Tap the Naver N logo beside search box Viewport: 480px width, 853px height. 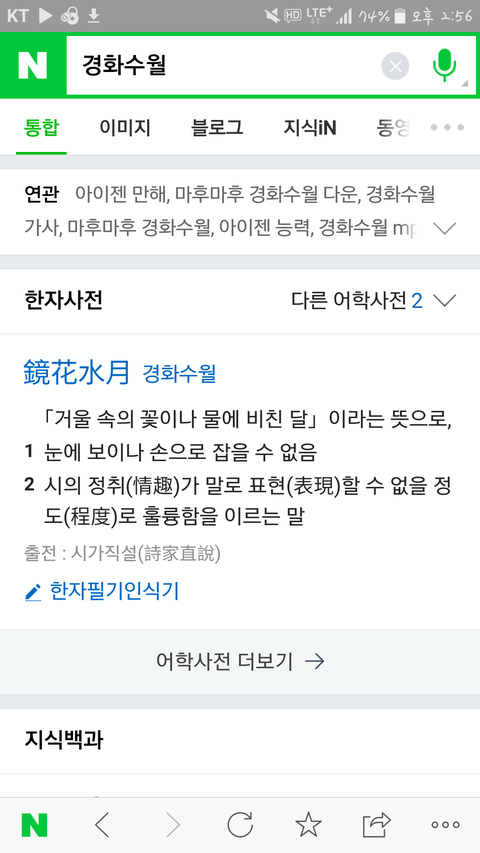[33, 66]
